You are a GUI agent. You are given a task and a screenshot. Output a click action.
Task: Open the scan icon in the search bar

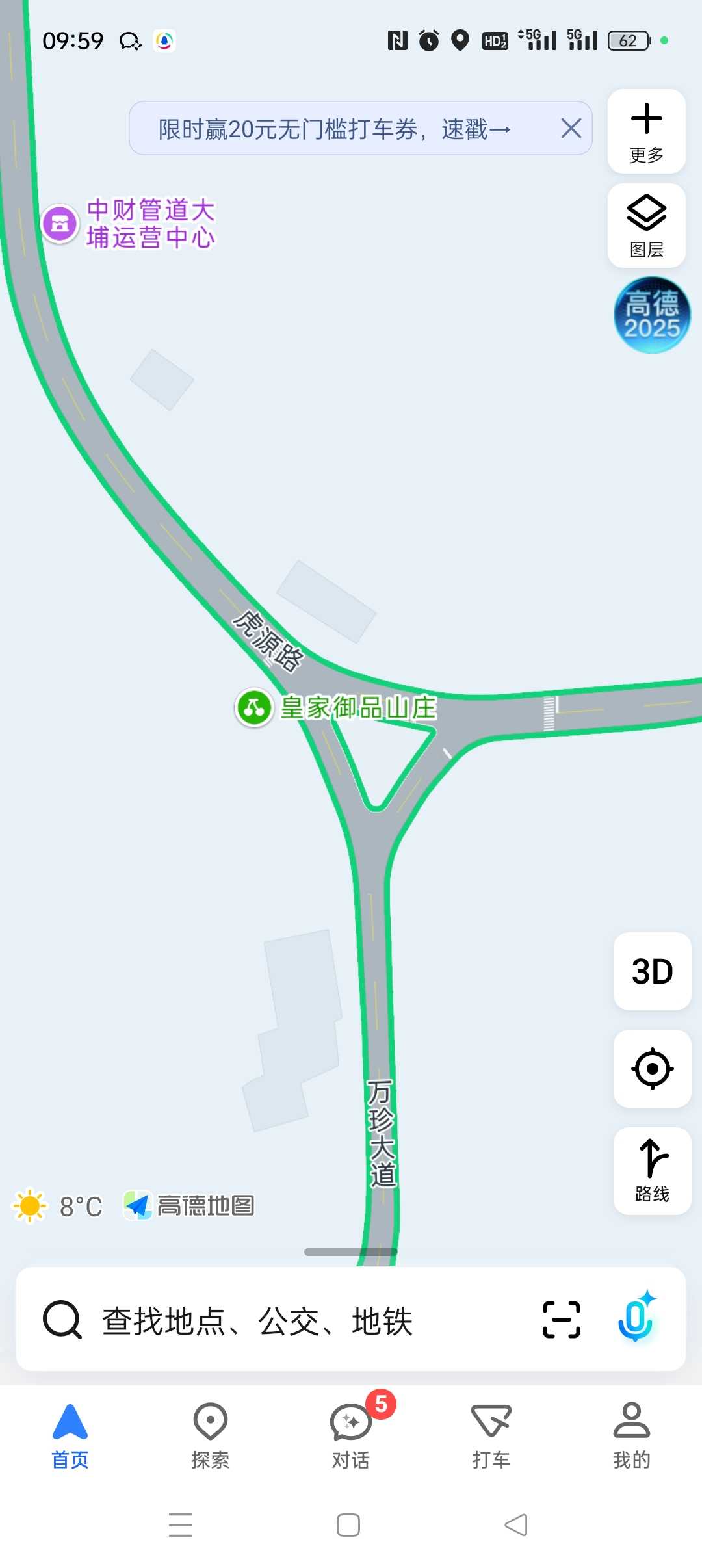coord(561,1320)
